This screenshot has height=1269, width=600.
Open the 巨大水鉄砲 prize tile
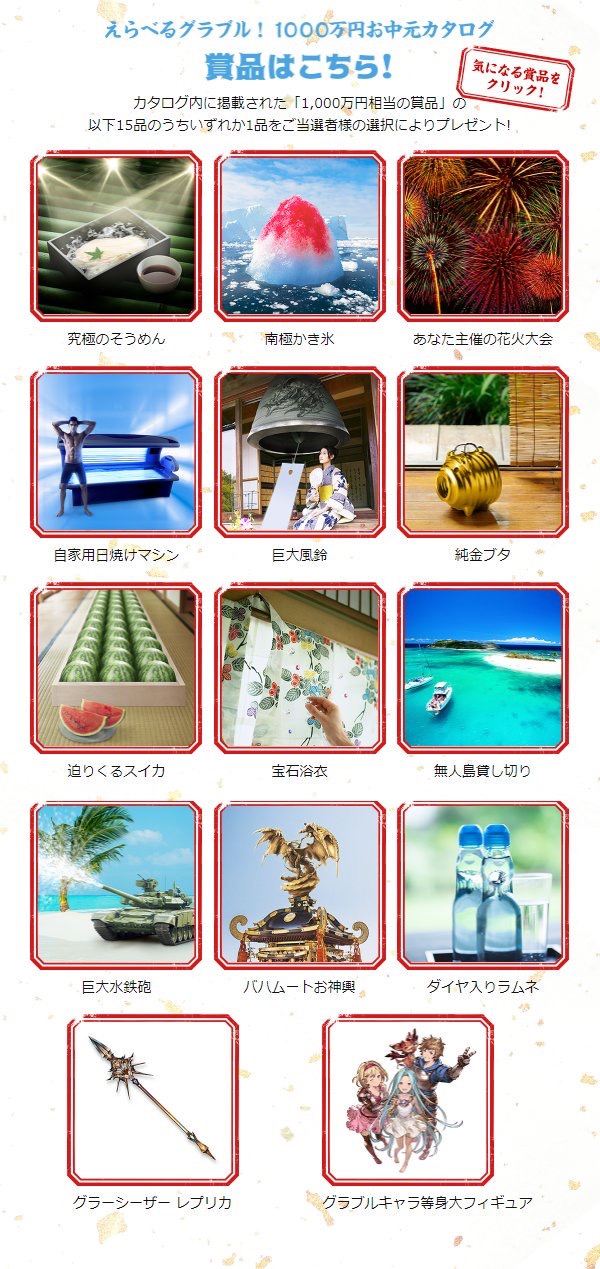point(116,885)
